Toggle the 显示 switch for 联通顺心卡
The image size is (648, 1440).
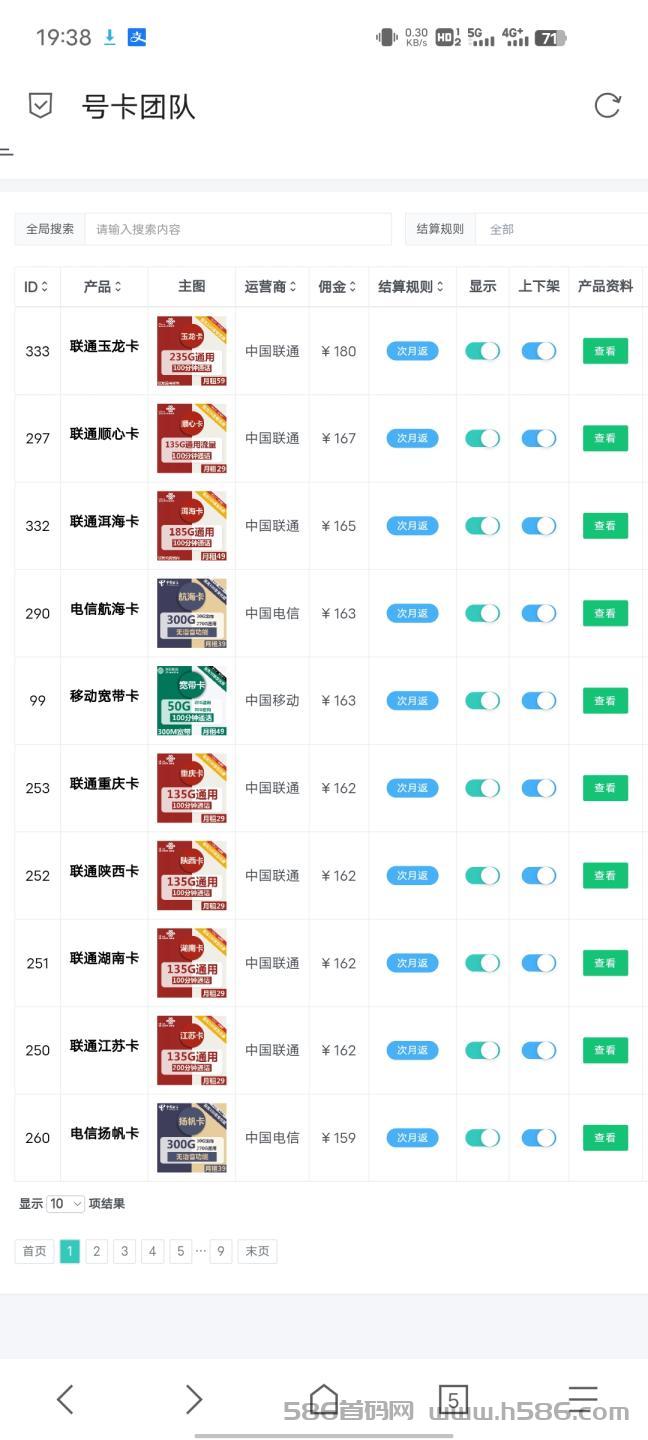click(x=482, y=438)
